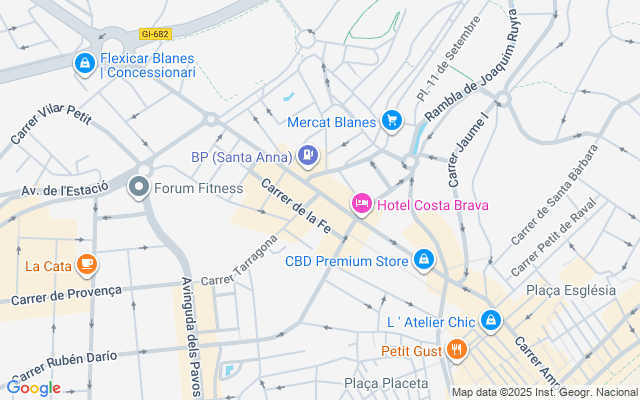This screenshot has width=640, height=400.
Task: Open the Forum Fitness location marker
Action: coord(139,187)
